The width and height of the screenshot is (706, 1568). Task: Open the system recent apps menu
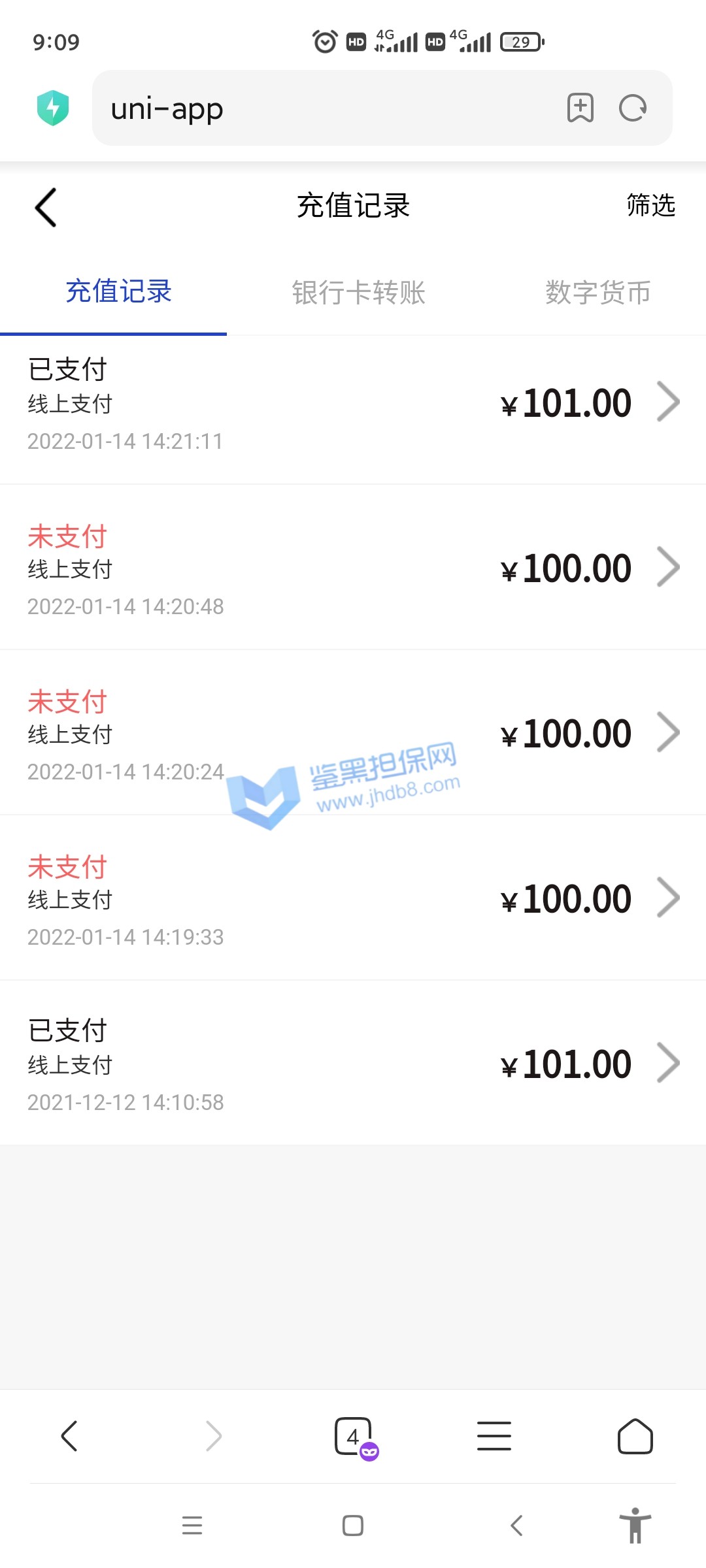click(192, 1526)
